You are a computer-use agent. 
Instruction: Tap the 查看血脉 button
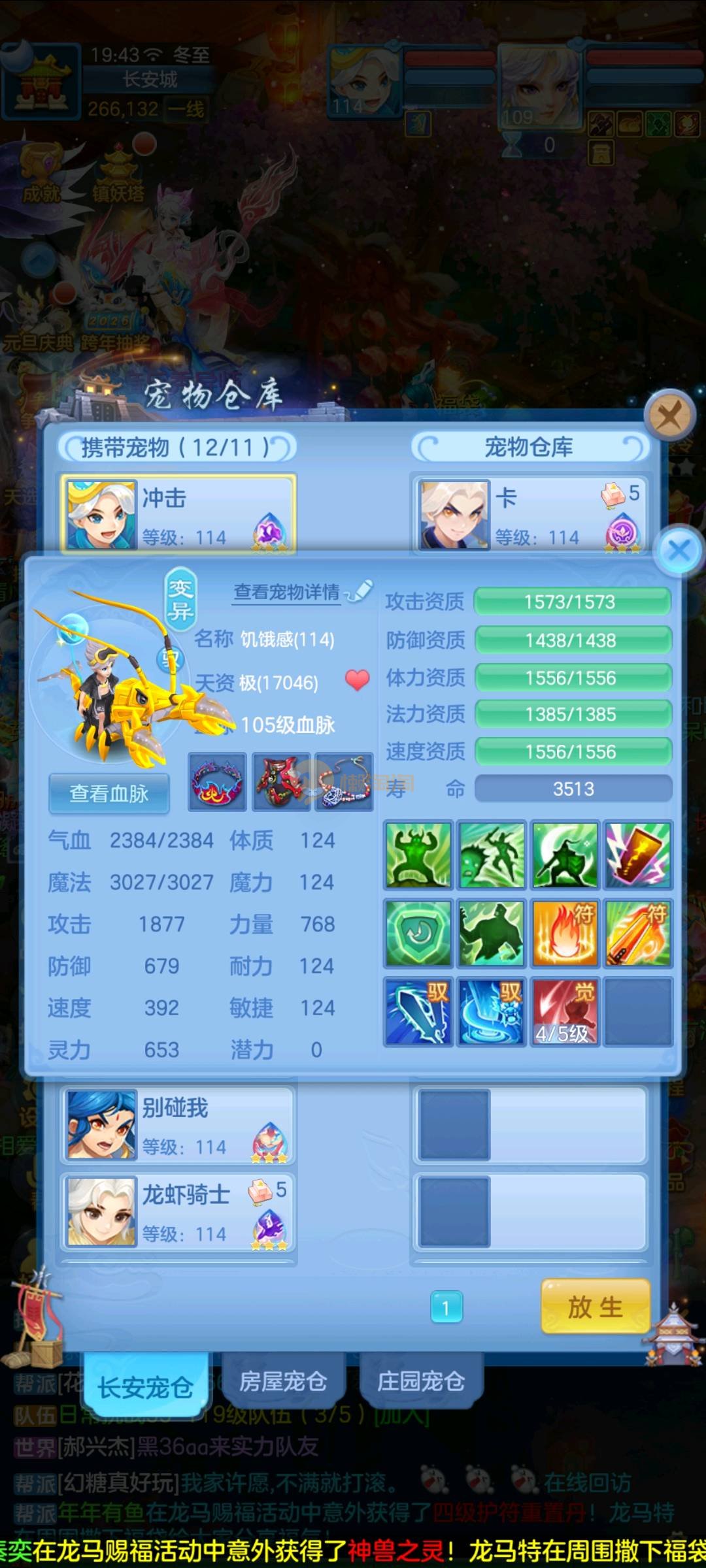click(109, 794)
